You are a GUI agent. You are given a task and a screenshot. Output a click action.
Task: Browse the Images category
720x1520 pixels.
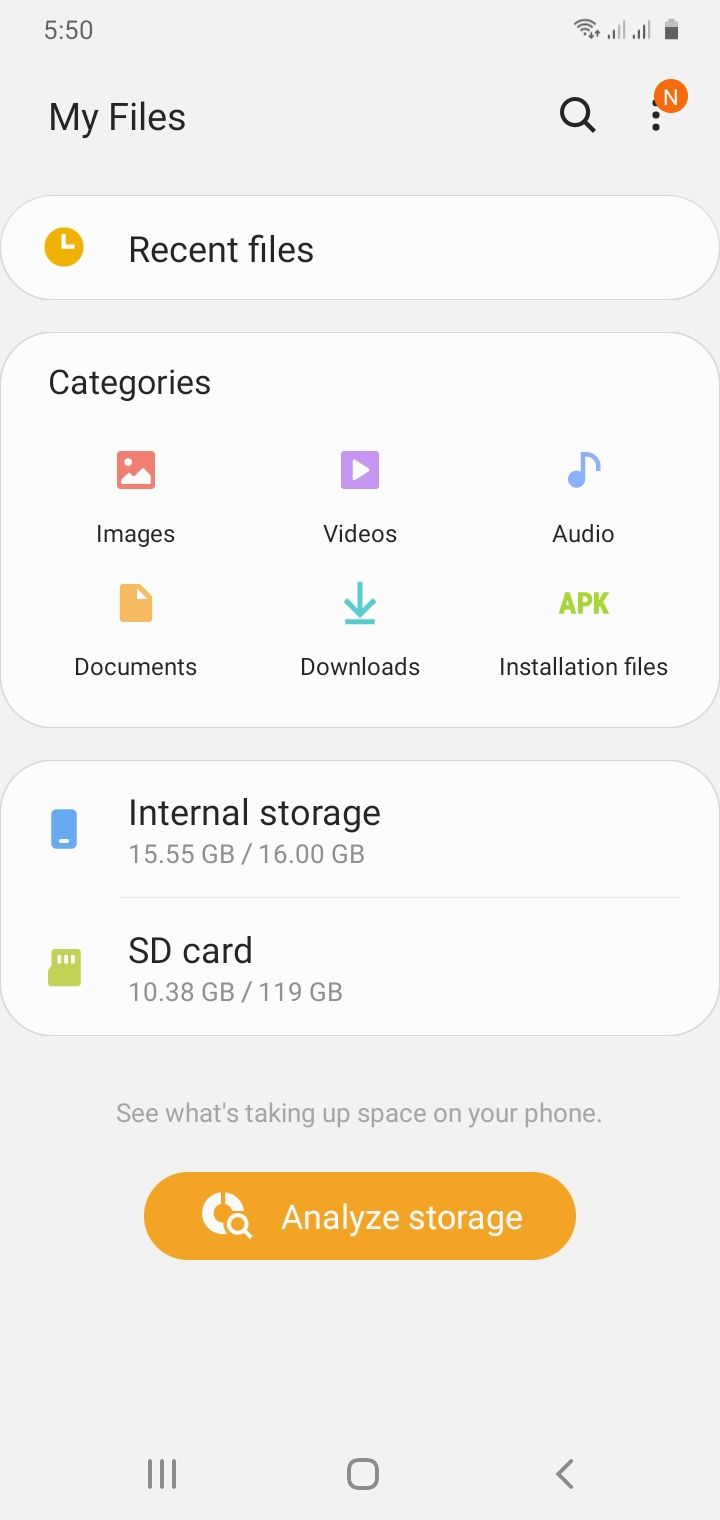[x=136, y=496]
